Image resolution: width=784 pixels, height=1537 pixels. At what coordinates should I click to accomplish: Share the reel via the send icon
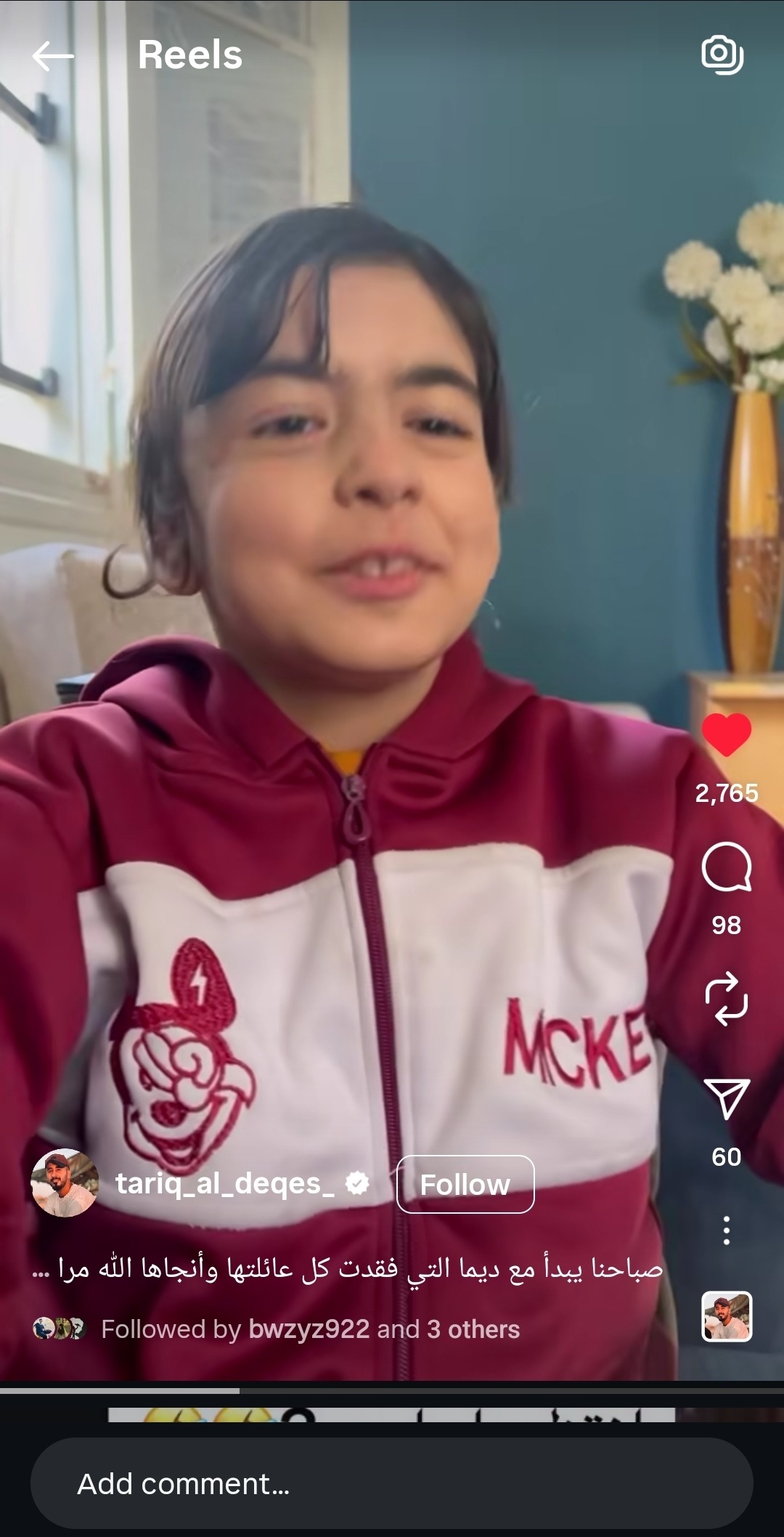coord(726,1098)
